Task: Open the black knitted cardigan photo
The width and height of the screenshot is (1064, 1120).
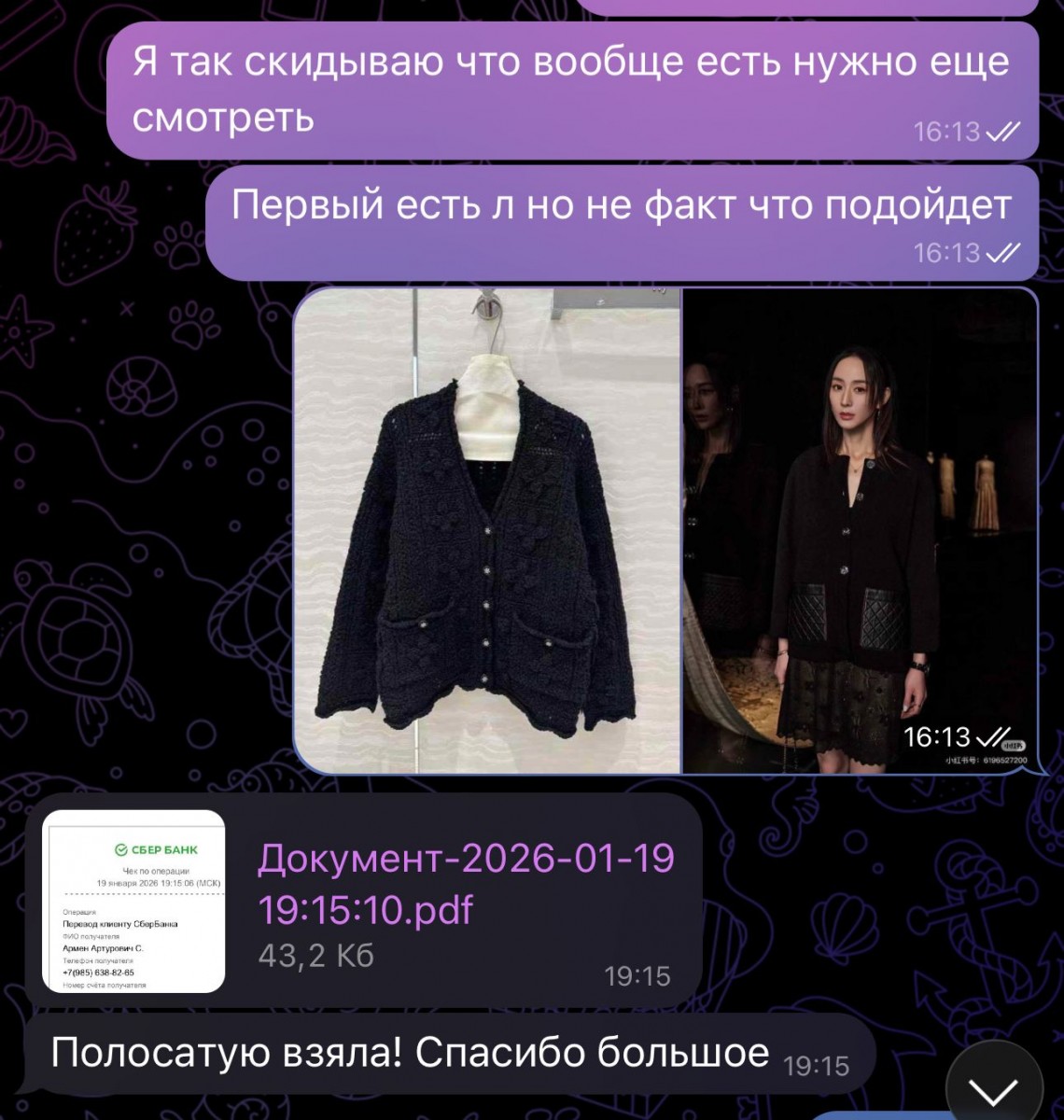Action: coord(487,530)
